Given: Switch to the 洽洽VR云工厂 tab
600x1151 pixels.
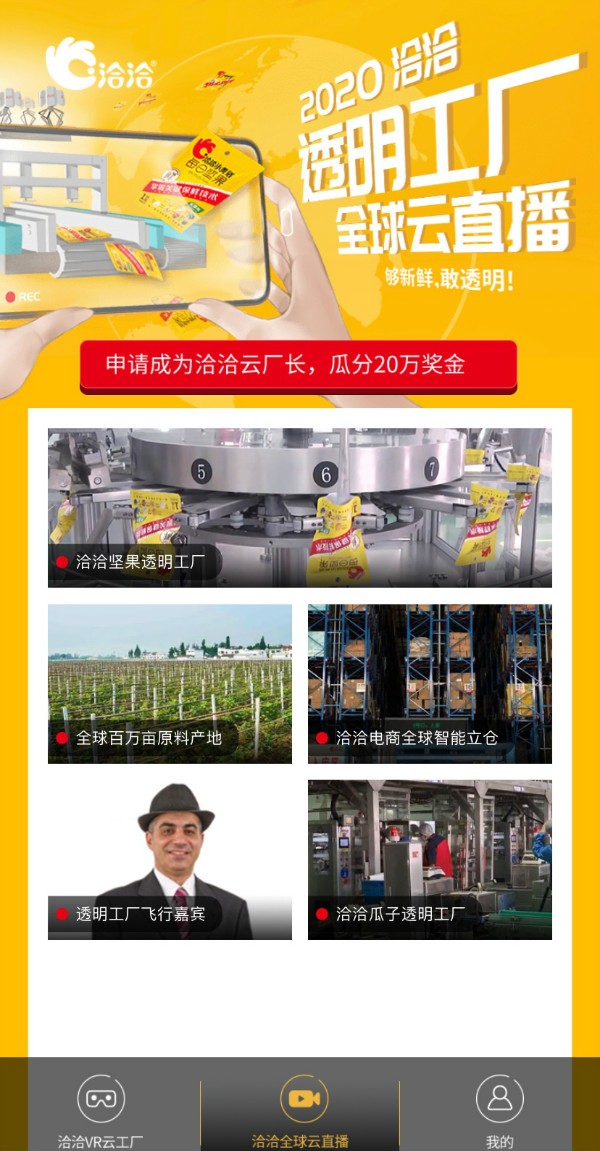Looking at the screenshot, I should 100,1111.
